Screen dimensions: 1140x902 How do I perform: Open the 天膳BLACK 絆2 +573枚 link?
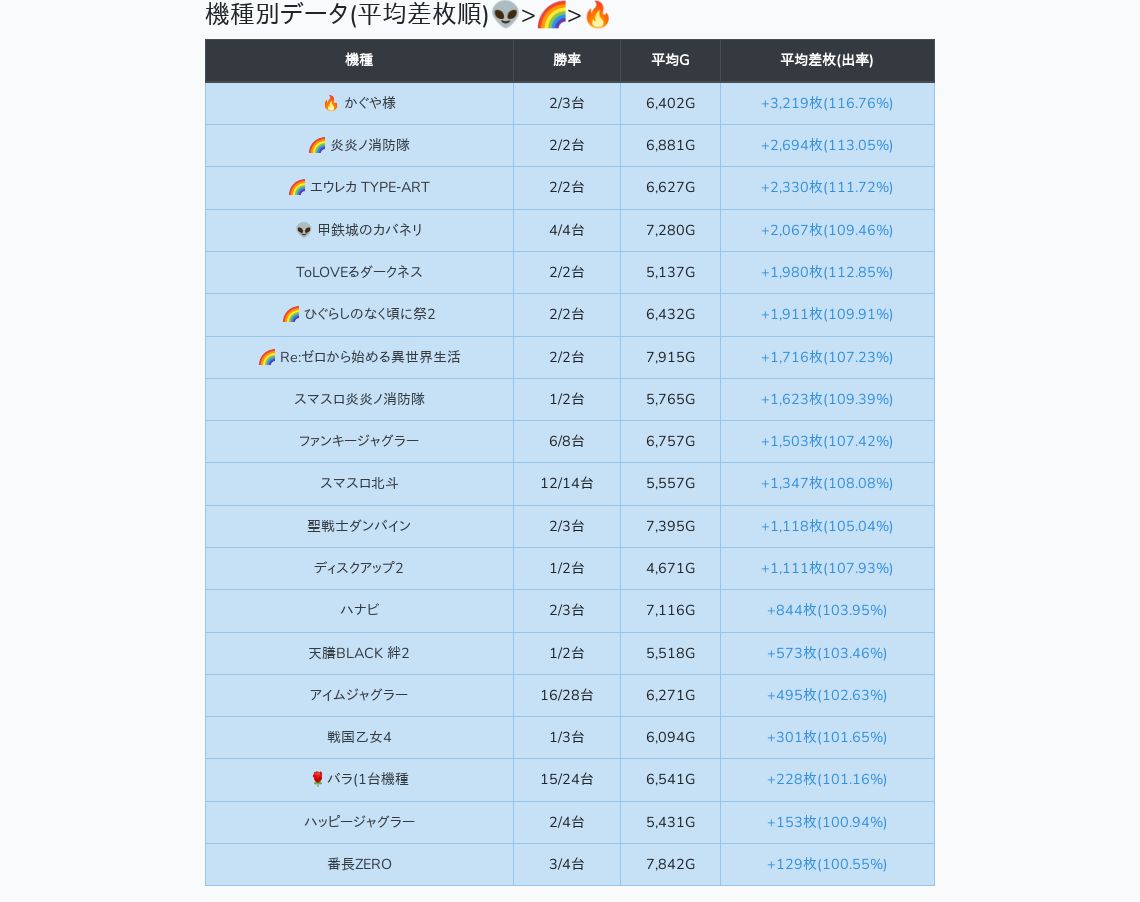point(826,653)
